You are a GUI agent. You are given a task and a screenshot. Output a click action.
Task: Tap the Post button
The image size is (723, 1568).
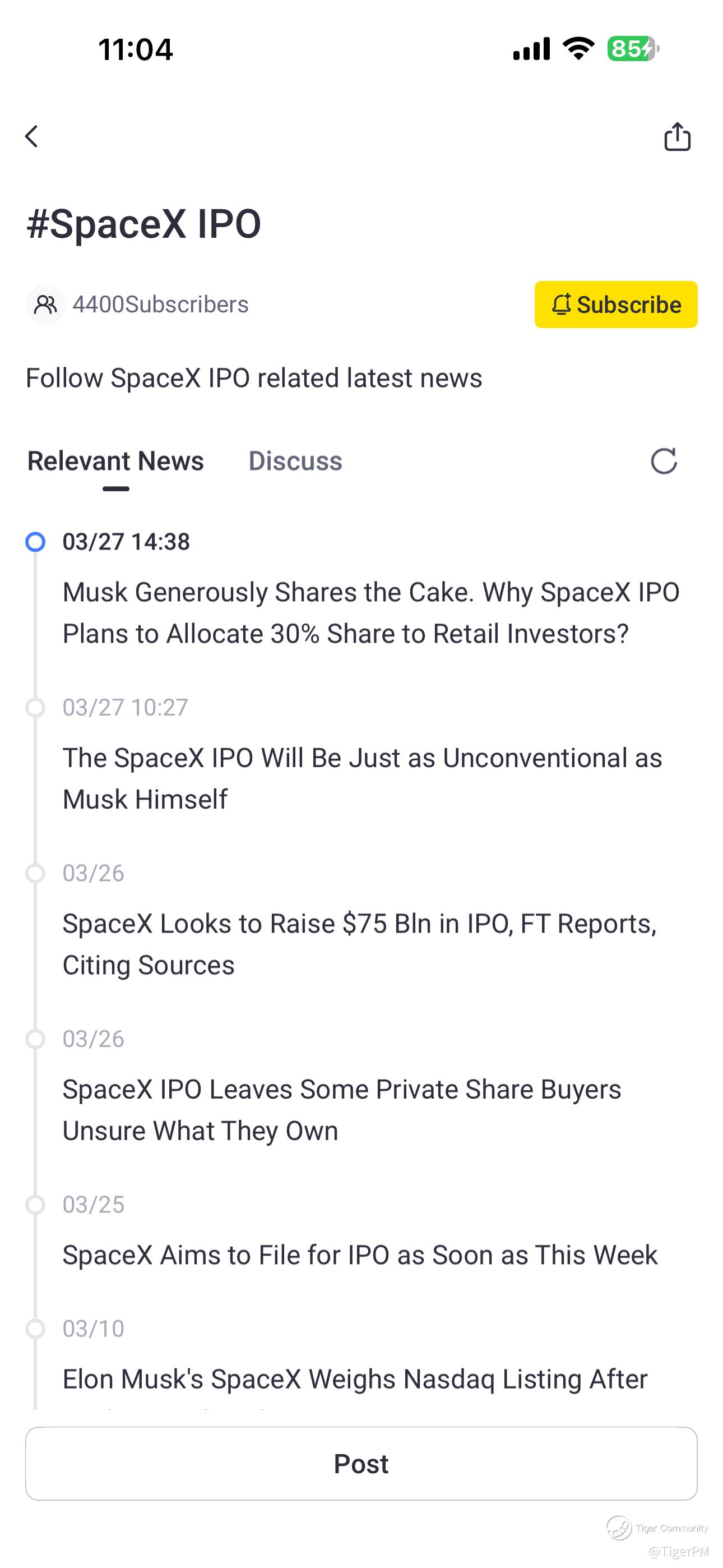coord(361,1463)
